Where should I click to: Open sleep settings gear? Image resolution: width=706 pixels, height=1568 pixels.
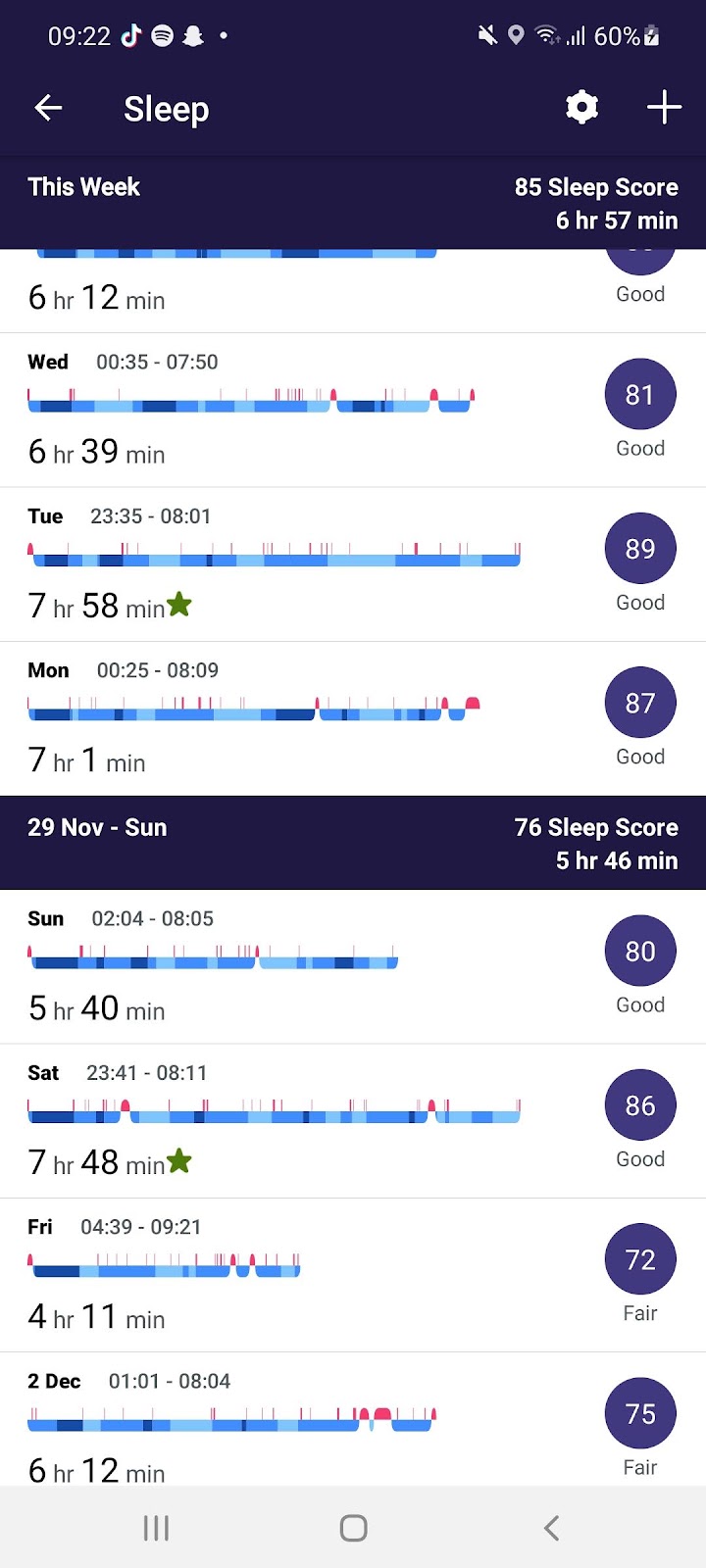582,108
